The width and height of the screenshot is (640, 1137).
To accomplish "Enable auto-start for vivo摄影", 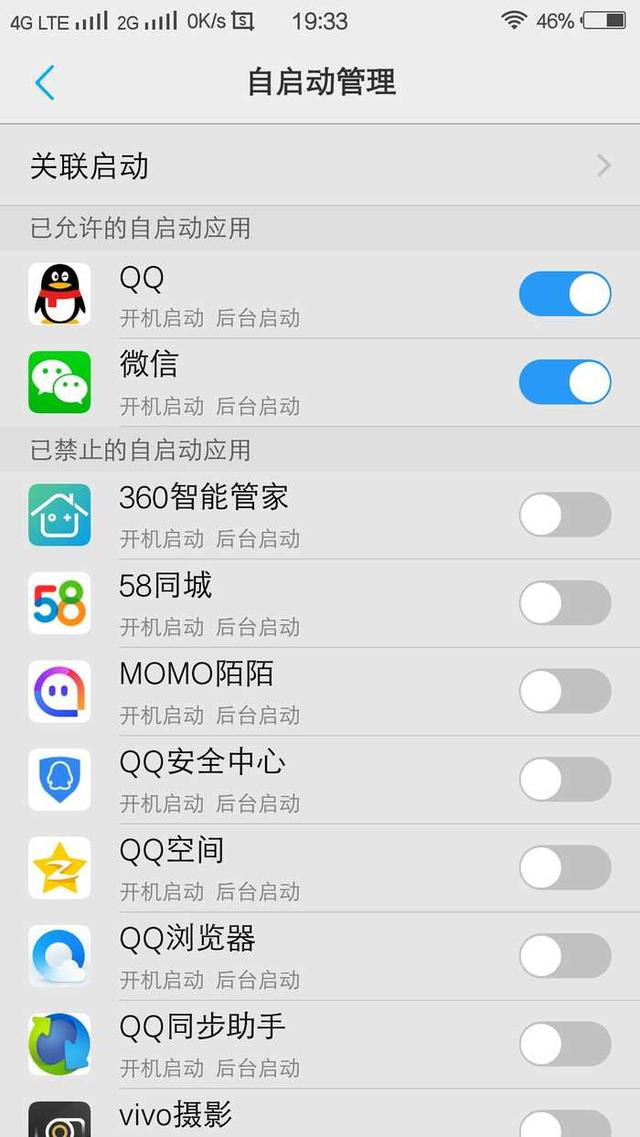I will point(564,1123).
